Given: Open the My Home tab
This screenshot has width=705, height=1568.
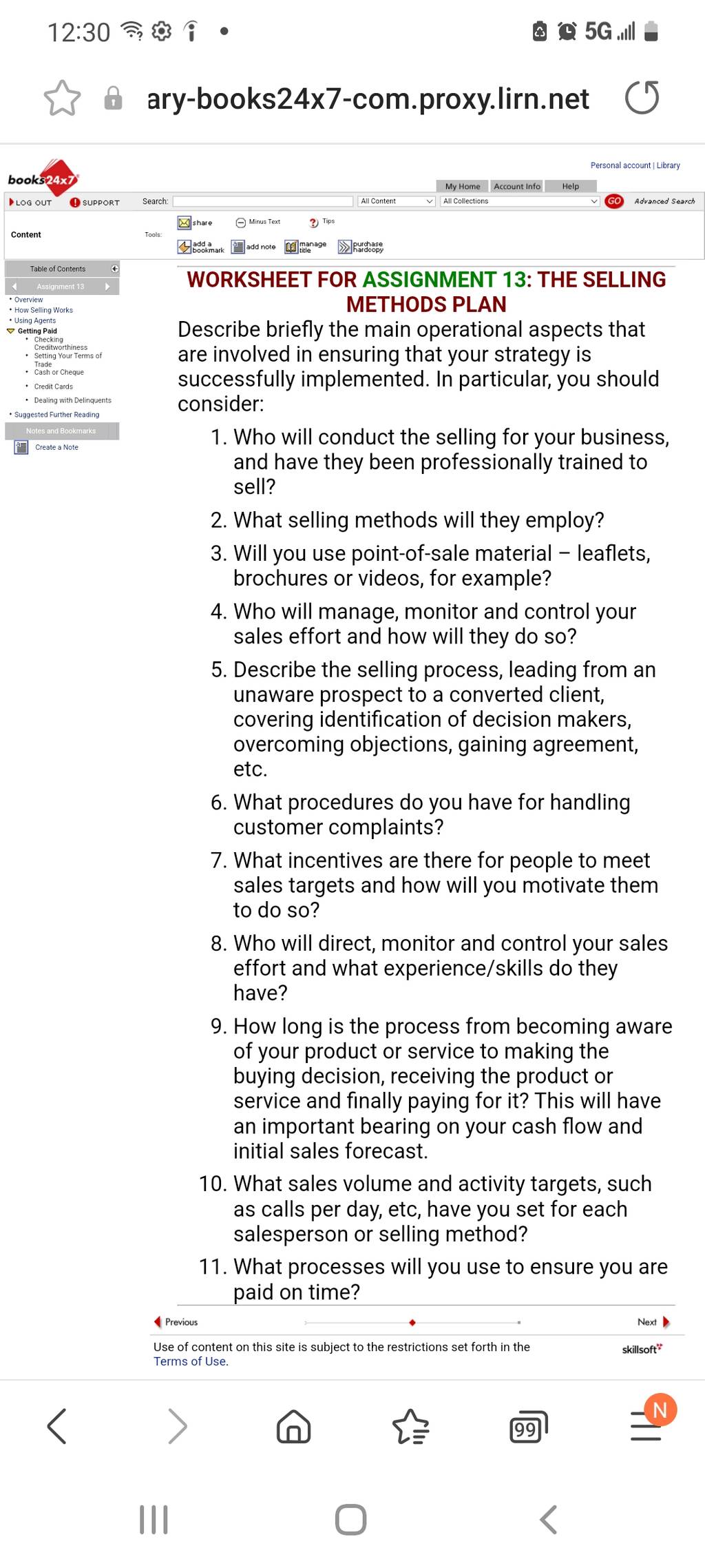Looking at the screenshot, I should [x=463, y=186].
